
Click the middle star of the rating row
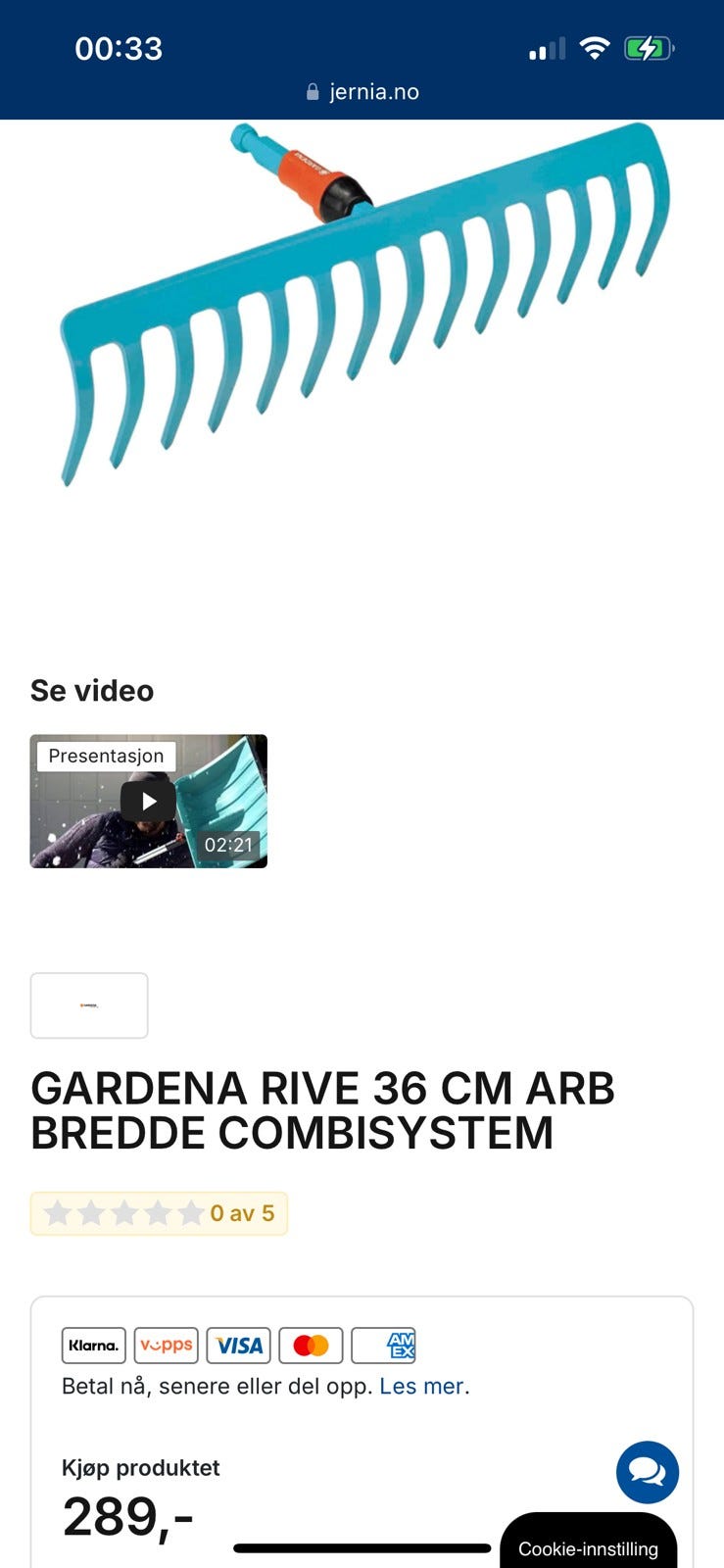pos(125,1213)
